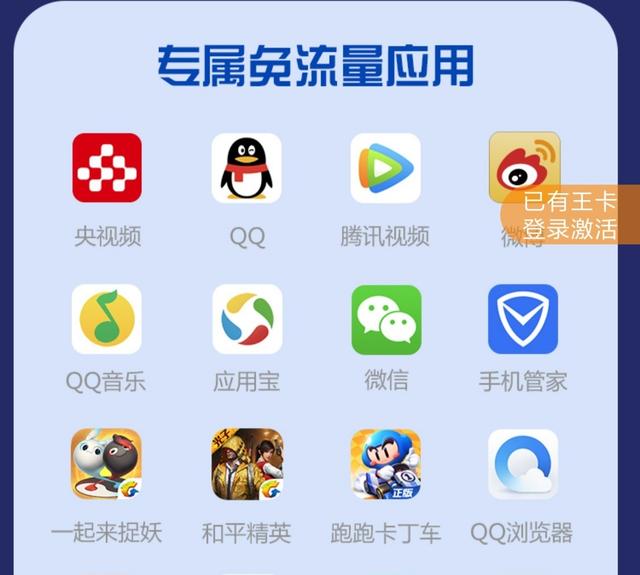Tap the 已有王卡 登录激活 floating button
The height and width of the screenshot is (575, 640).
click(x=571, y=215)
